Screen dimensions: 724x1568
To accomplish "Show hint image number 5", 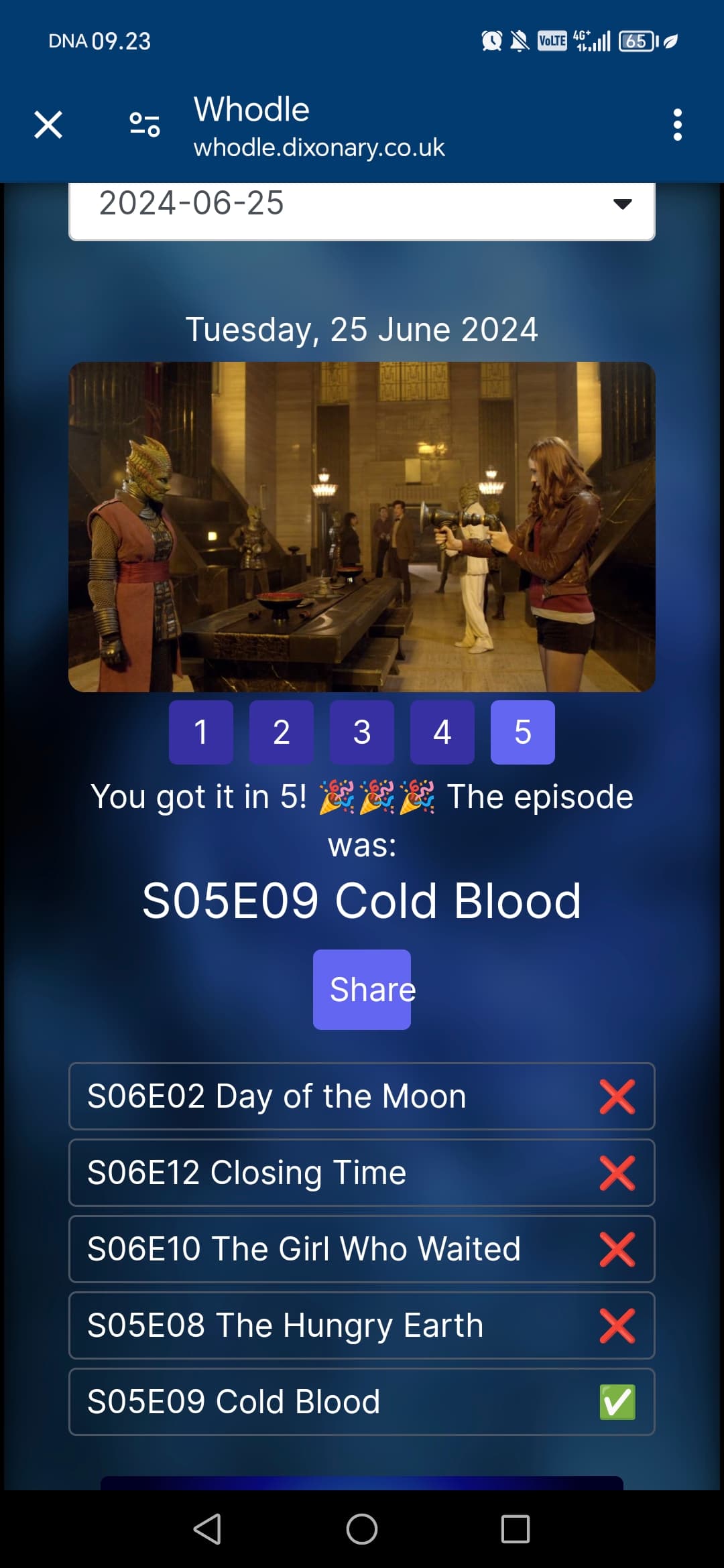I will [523, 732].
